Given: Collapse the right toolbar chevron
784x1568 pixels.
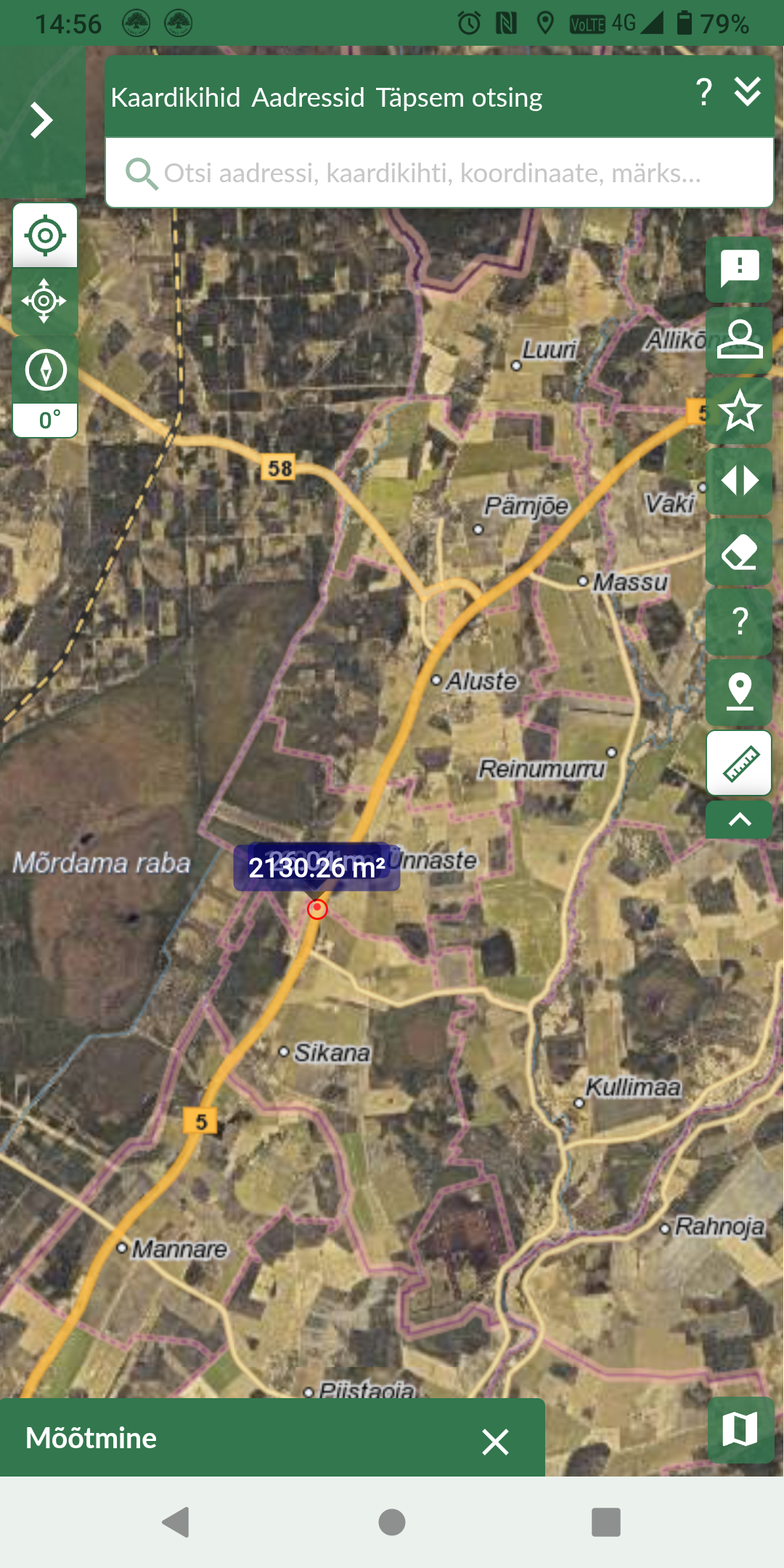Looking at the screenshot, I should pyautogui.click(x=739, y=820).
